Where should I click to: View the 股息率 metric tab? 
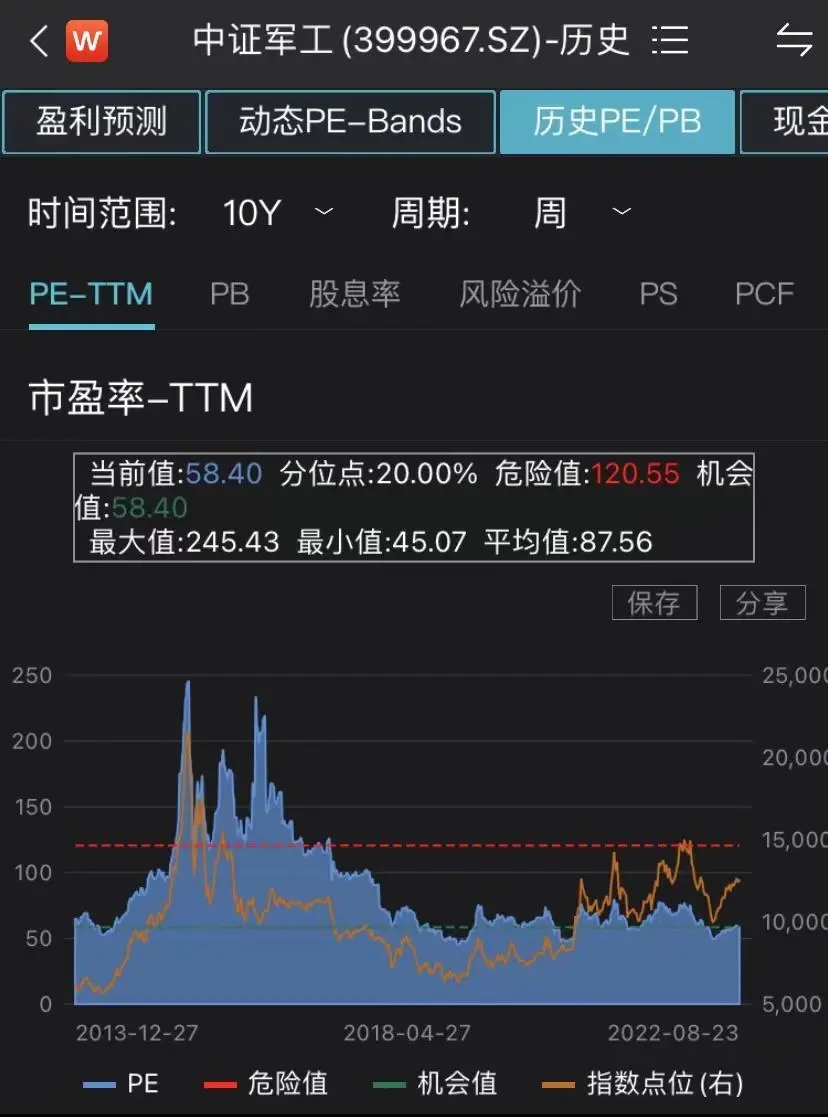coord(354,294)
